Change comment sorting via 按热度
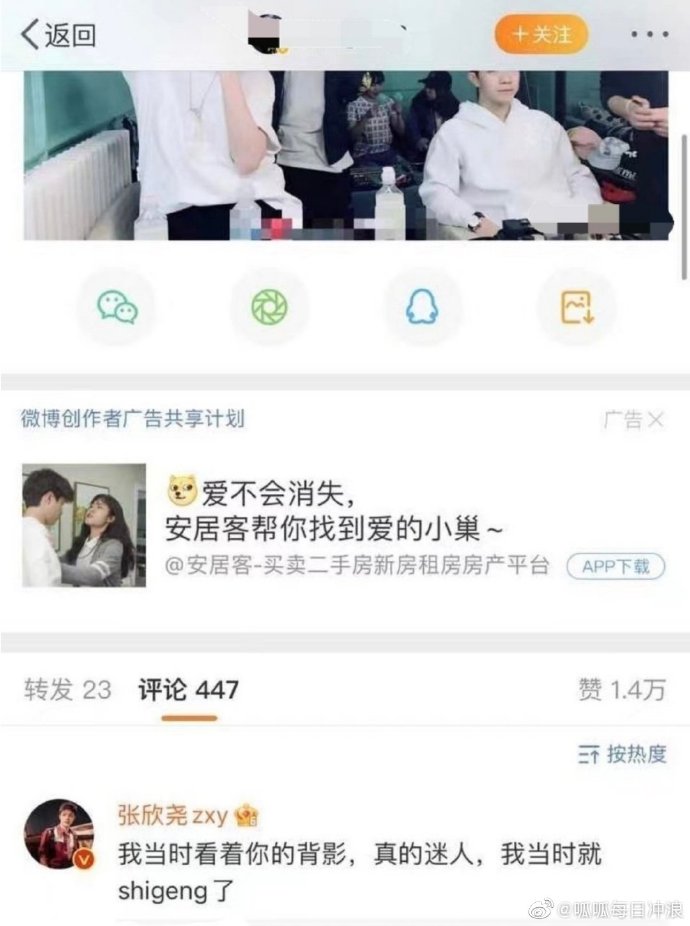 pos(622,754)
